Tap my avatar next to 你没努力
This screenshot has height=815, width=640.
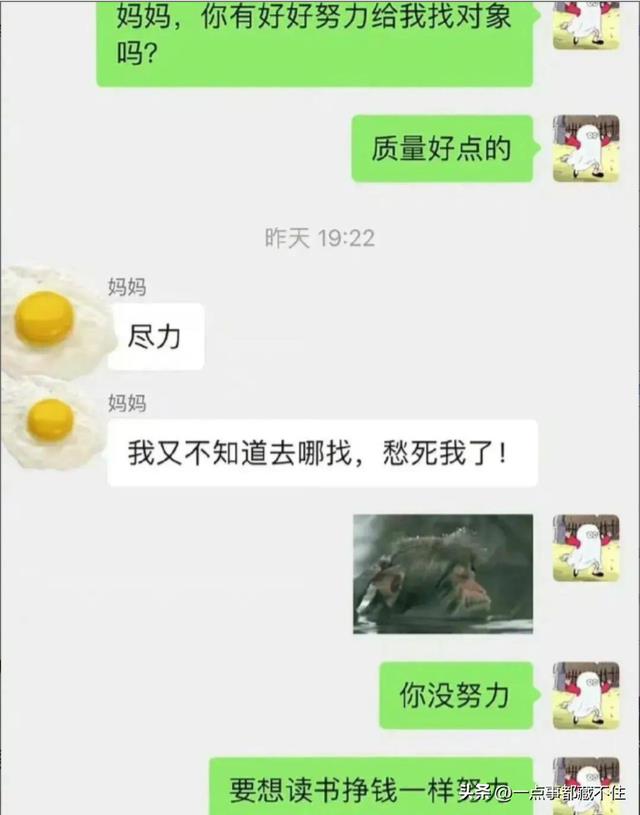[x=586, y=695]
